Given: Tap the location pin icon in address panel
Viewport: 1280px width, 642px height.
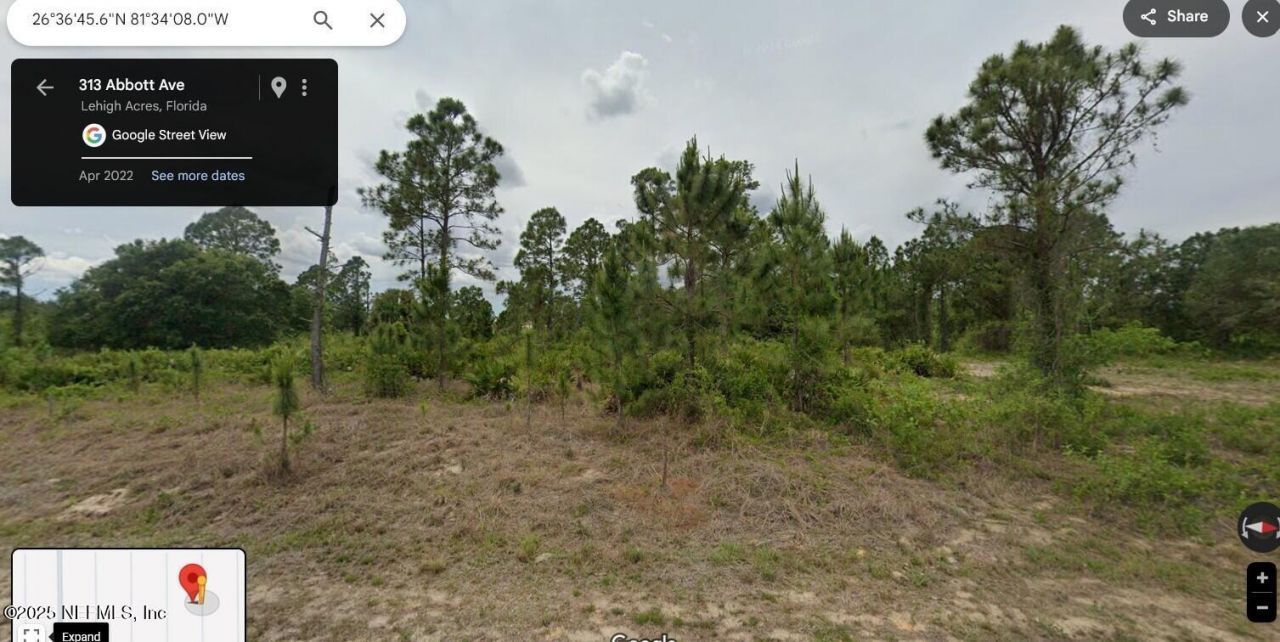Looking at the screenshot, I should click(279, 88).
